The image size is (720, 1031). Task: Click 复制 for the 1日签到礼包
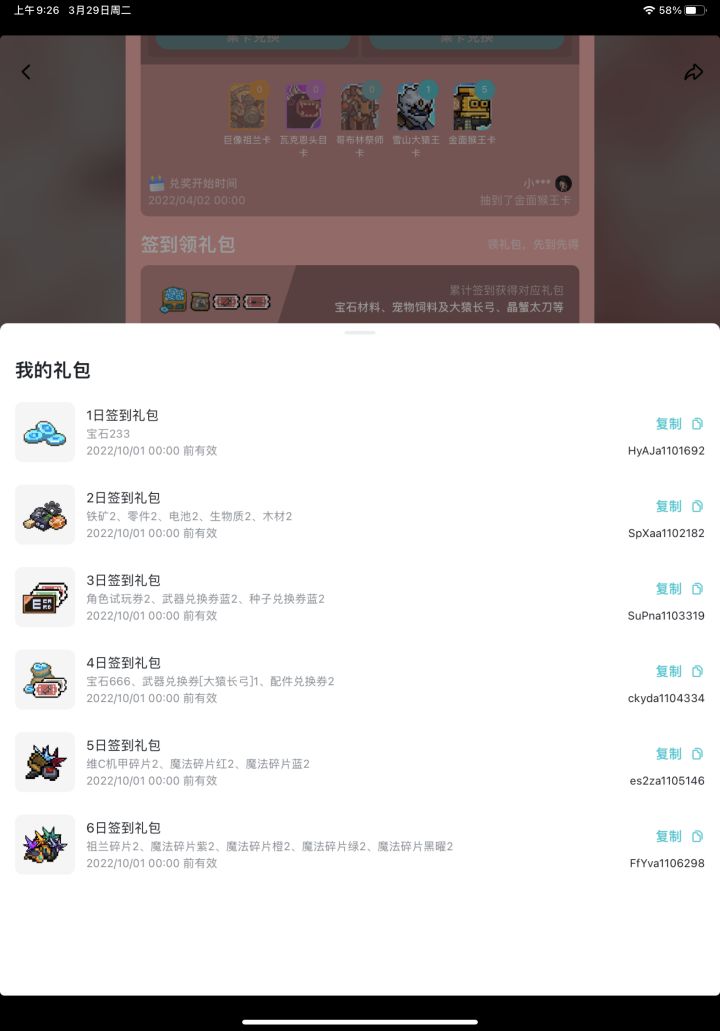(x=668, y=423)
